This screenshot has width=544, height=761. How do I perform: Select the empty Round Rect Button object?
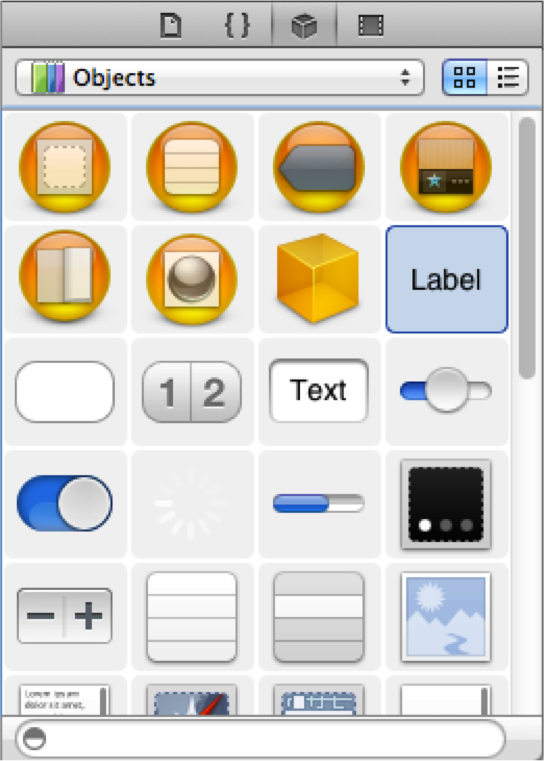coord(65,392)
